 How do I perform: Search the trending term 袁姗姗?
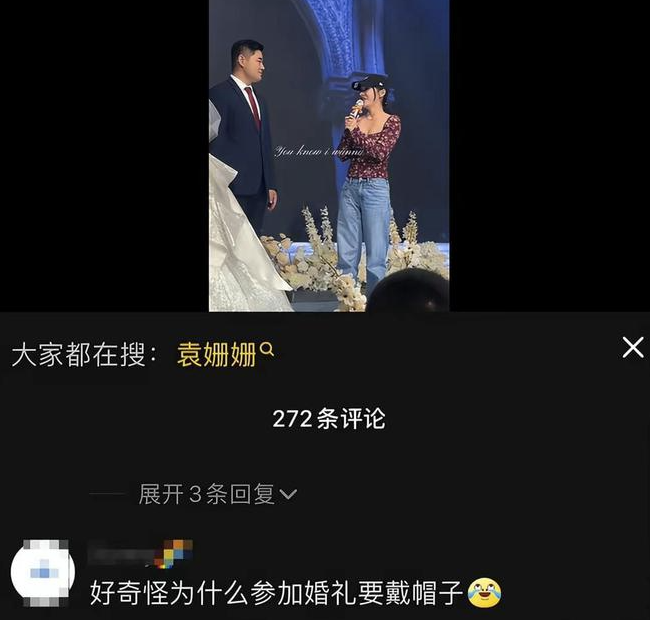point(224,354)
